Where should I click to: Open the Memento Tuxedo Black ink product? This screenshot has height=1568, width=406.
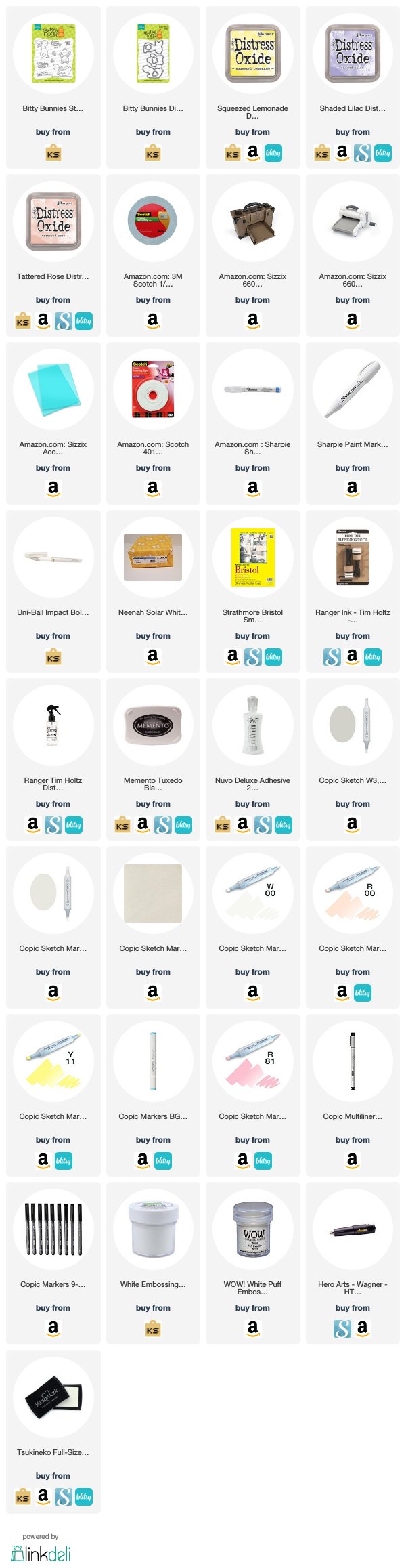(x=153, y=725)
